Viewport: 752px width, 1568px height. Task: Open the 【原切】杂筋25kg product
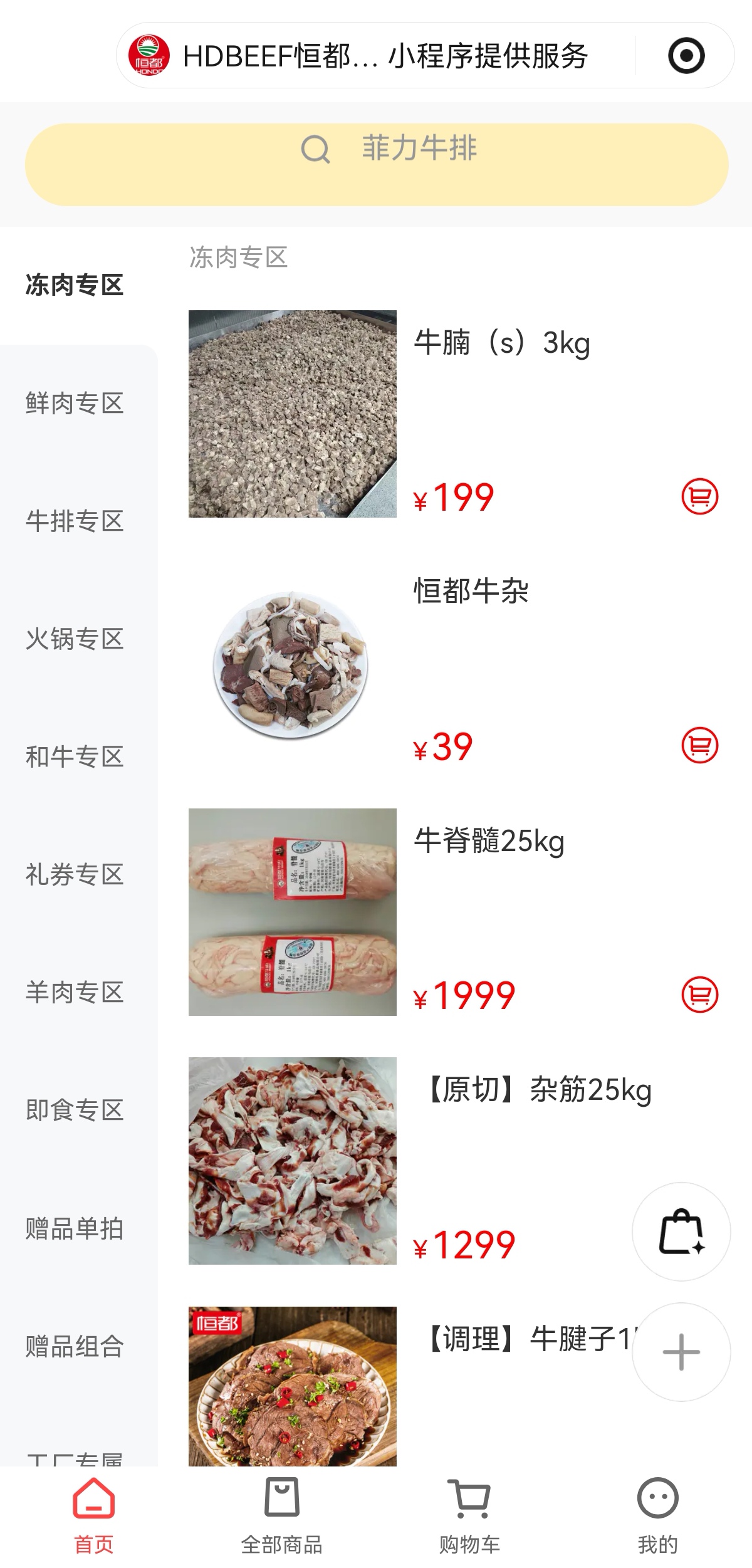tap(540, 1090)
